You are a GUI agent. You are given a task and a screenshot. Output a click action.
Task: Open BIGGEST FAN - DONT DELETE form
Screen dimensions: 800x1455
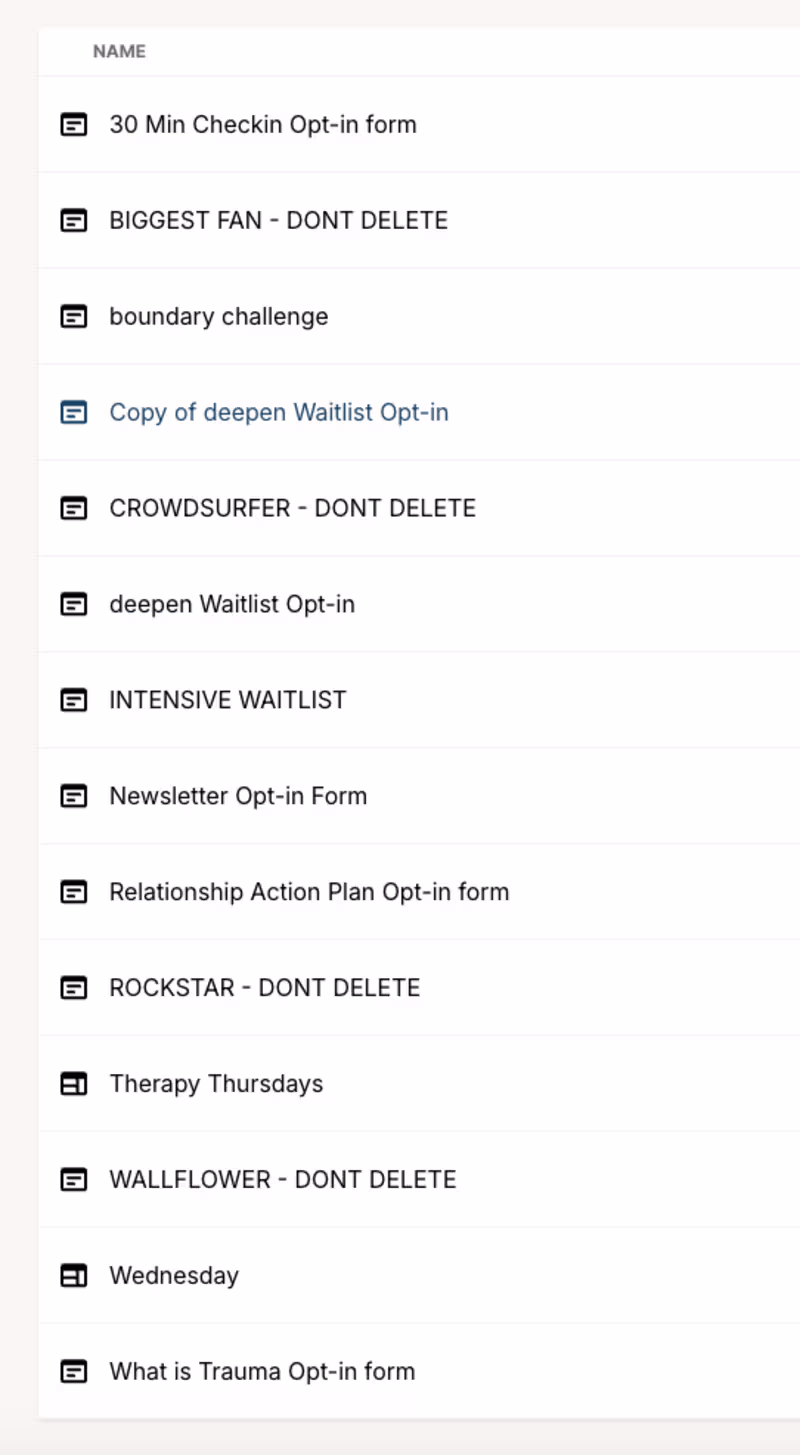point(278,221)
